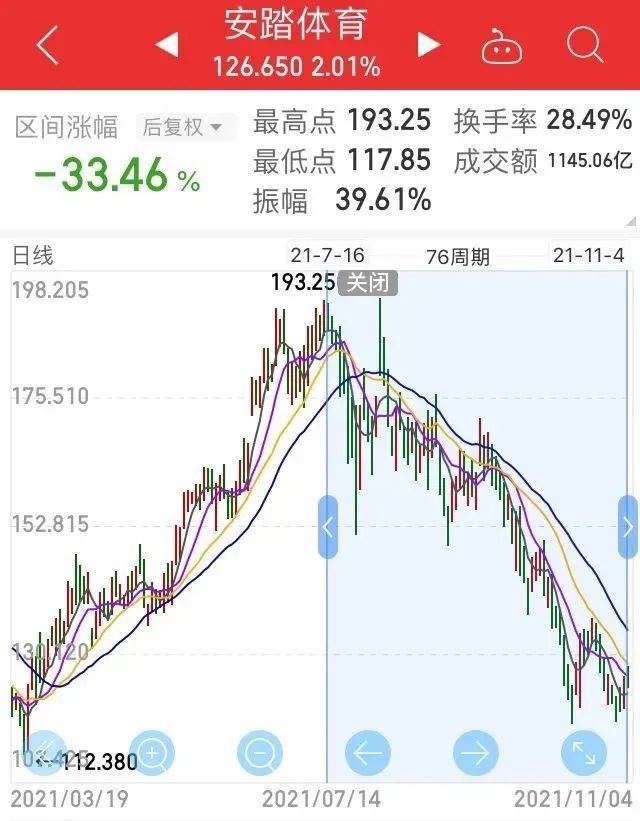
Task: Move the chart left with the arrow
Action: click(x=367, y=753)
